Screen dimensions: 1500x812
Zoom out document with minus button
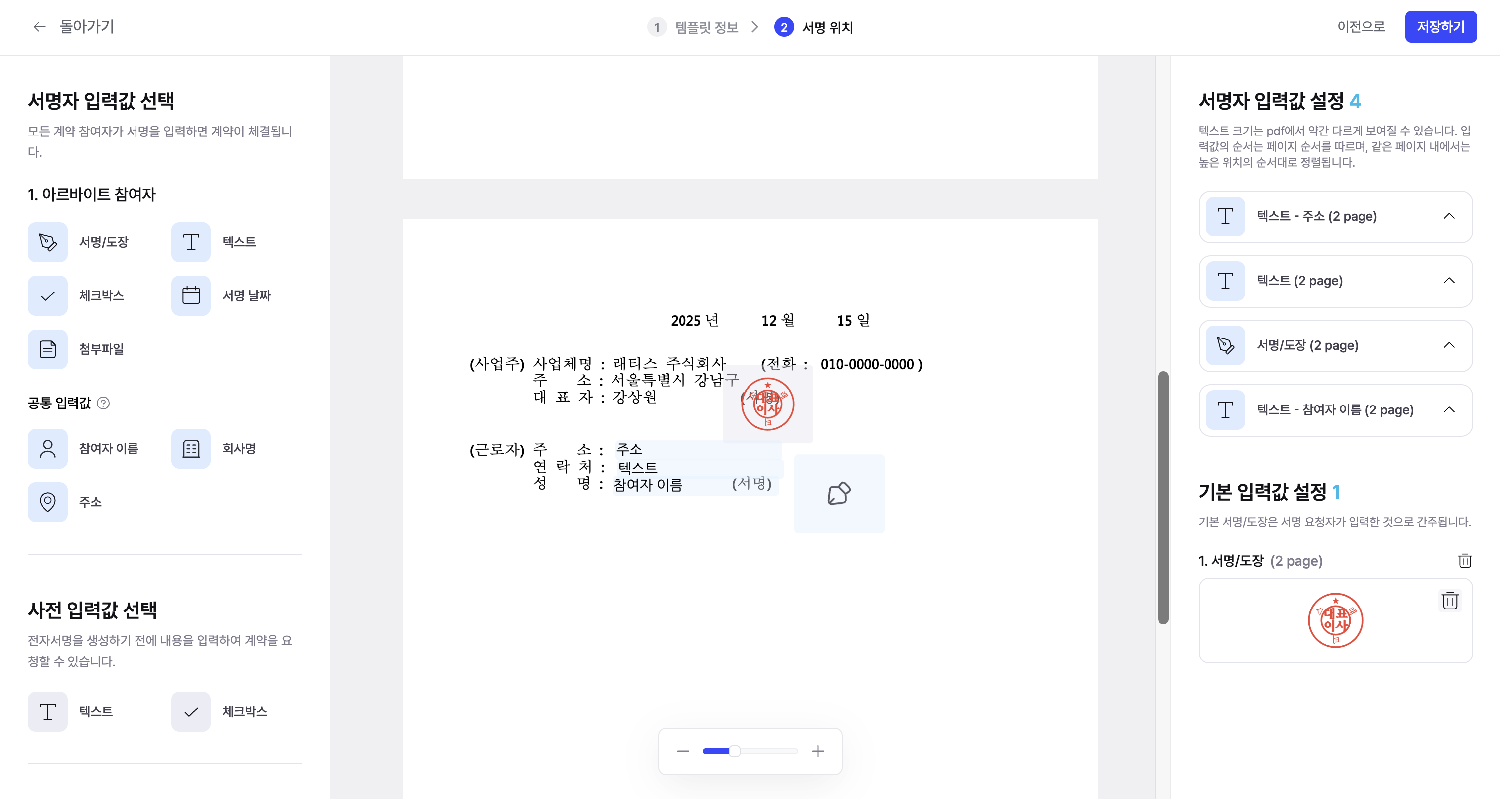(x=682, y=751)
